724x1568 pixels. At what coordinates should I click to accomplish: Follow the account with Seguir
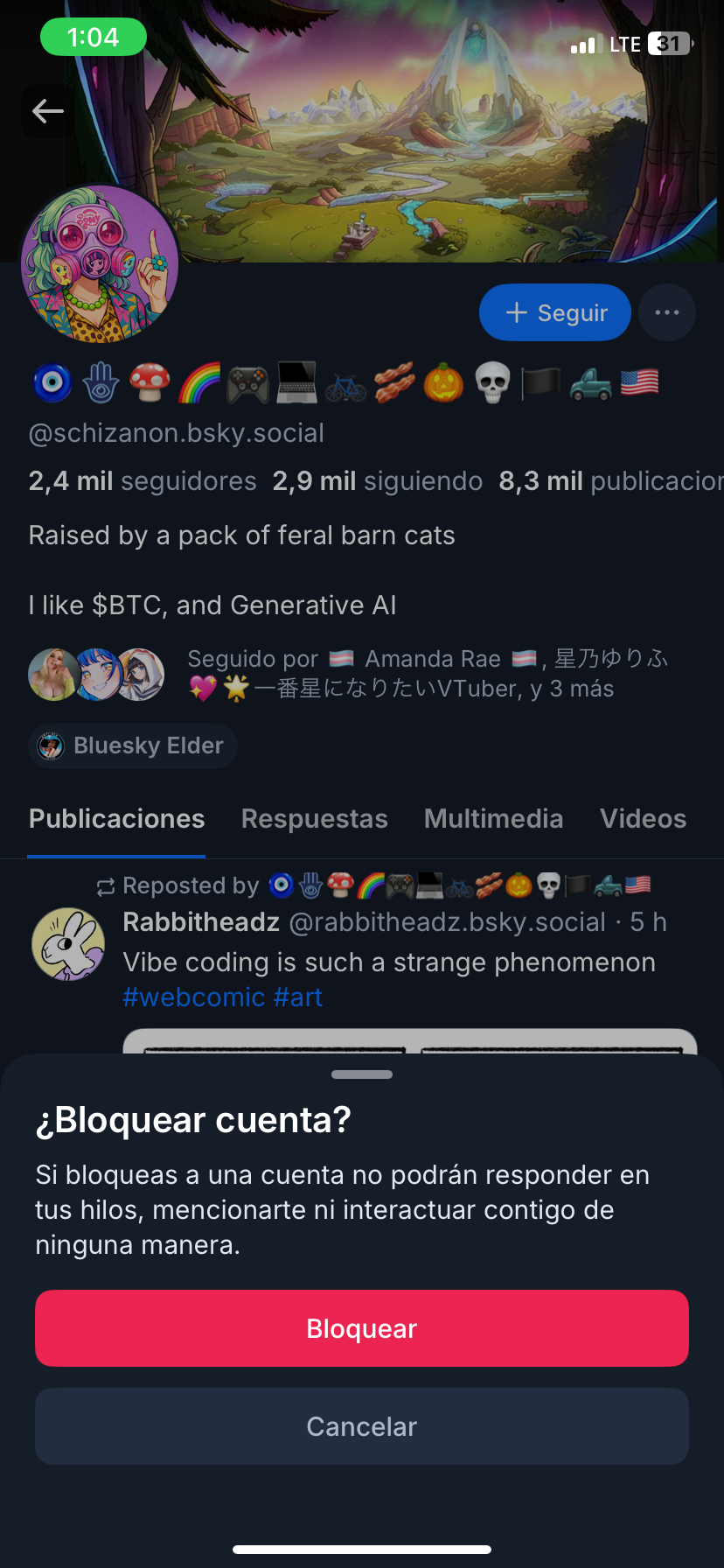(x=555, y=312)
